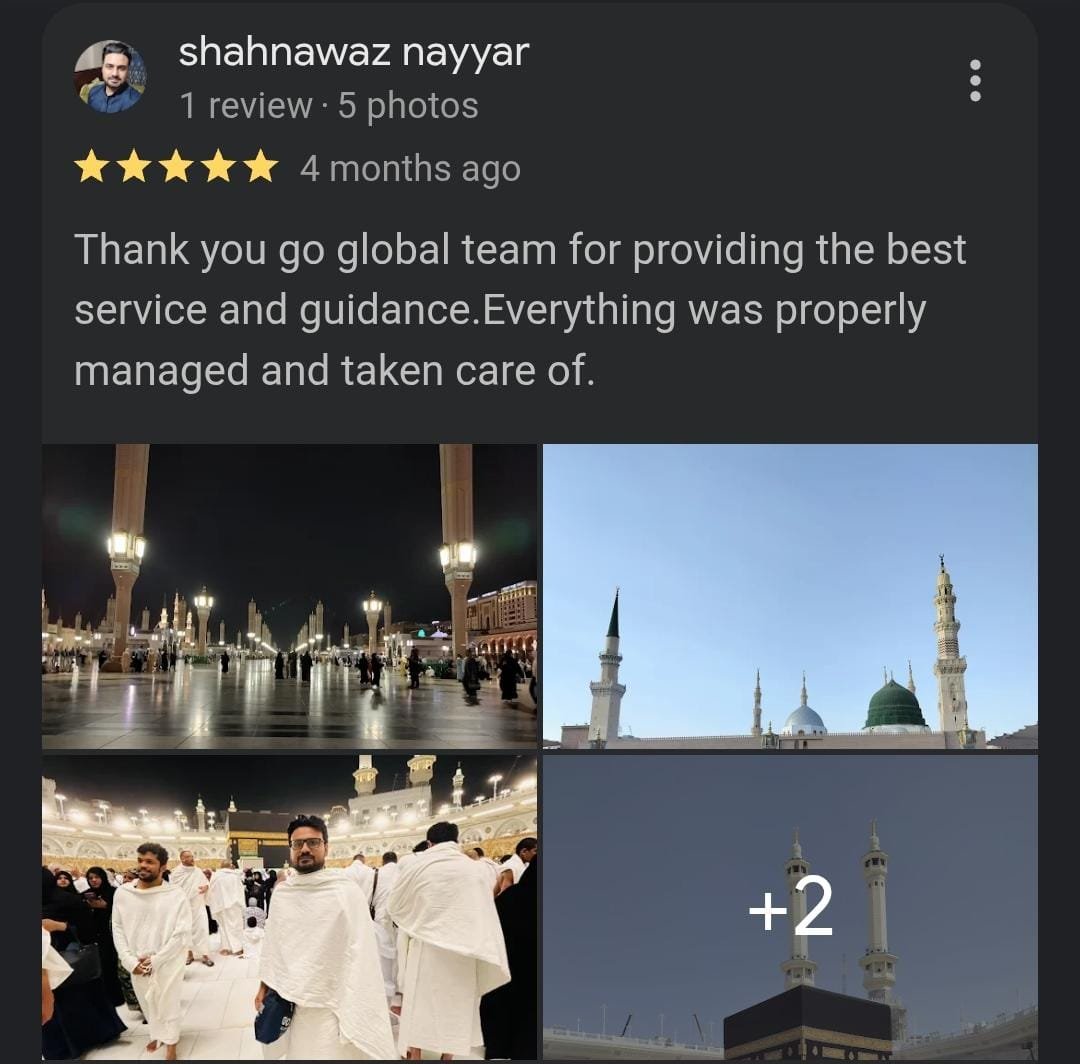The image size is (1080, 1064).
Task: Open shahnawaz nayyar's reviewer name link
Action: [353, 52]
